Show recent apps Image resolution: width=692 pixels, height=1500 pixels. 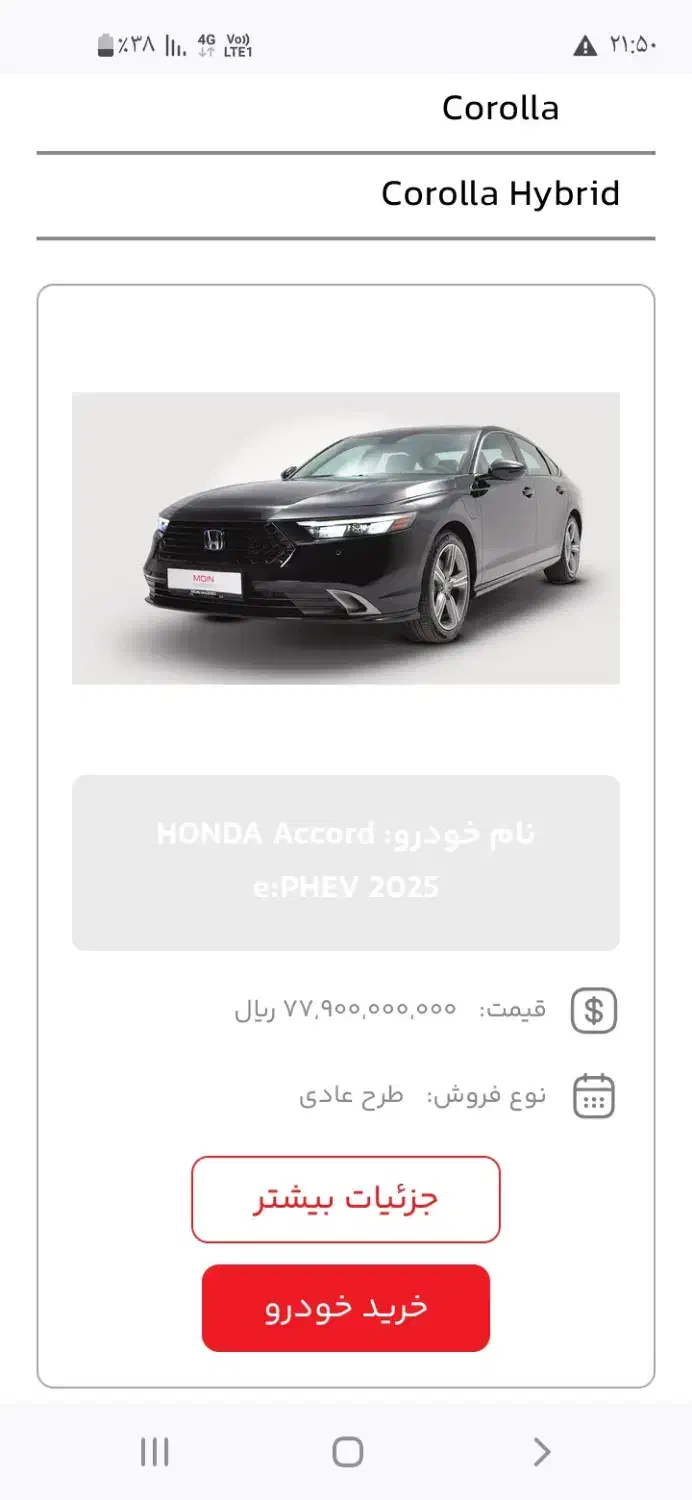154,1452
